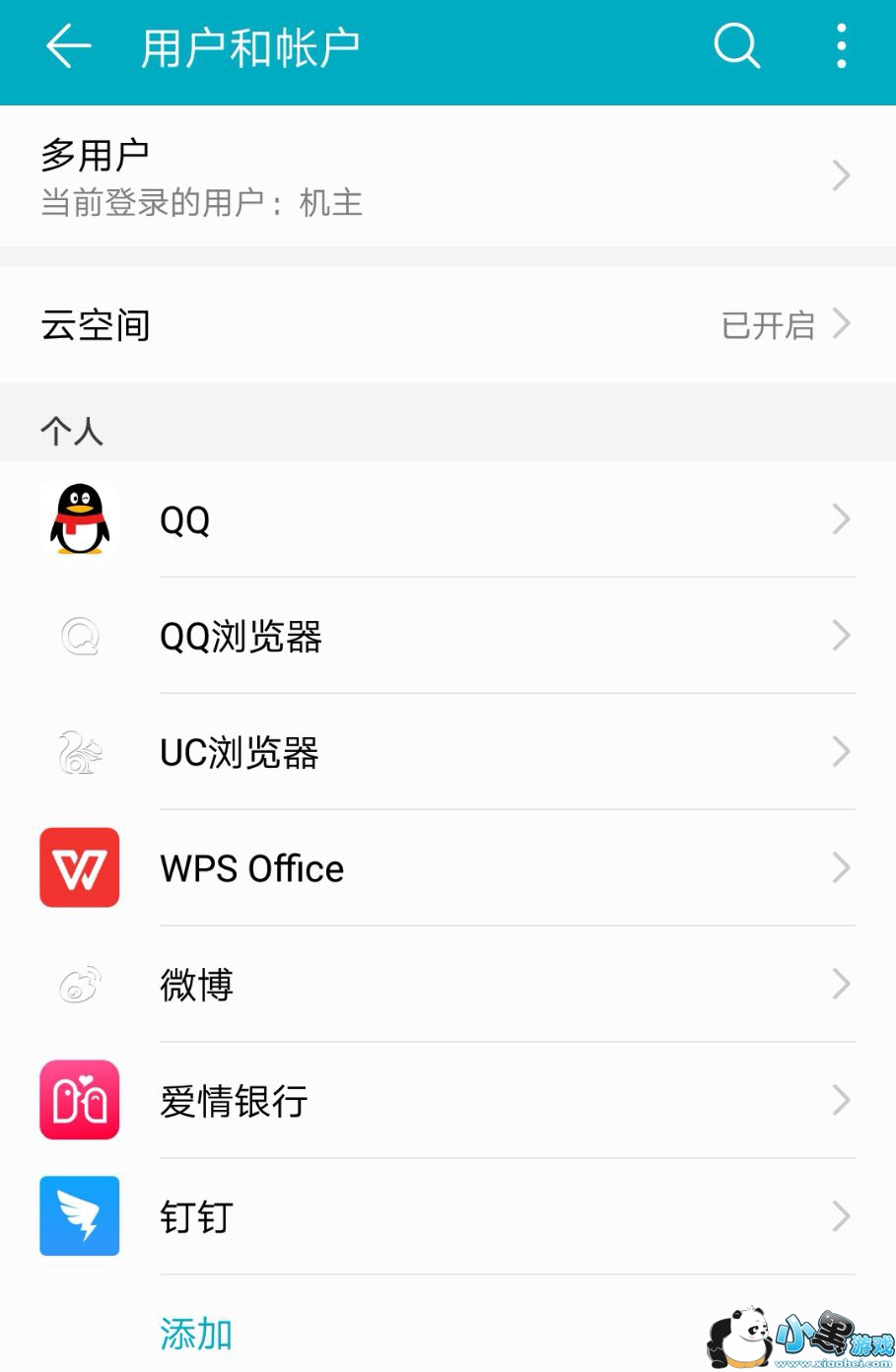This screenshot has width=896, height=1372.
Task: Go back from 用户和帐户
Action: click(x=68, y=46)
